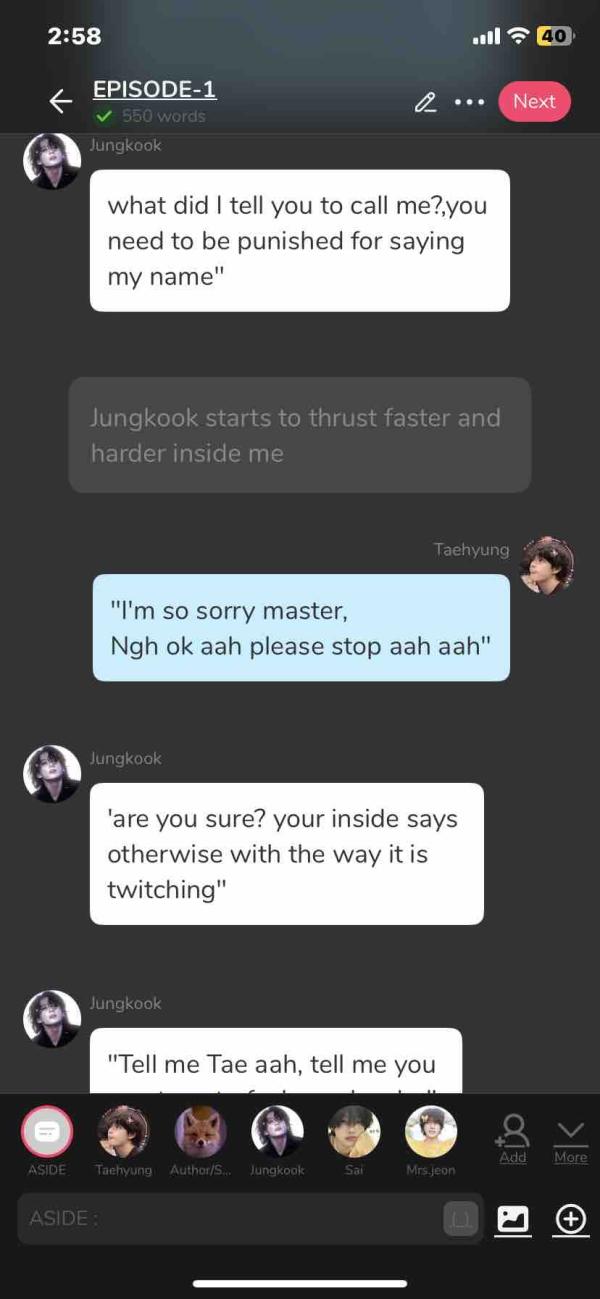Go back using the arrow icon

point(61,101)
